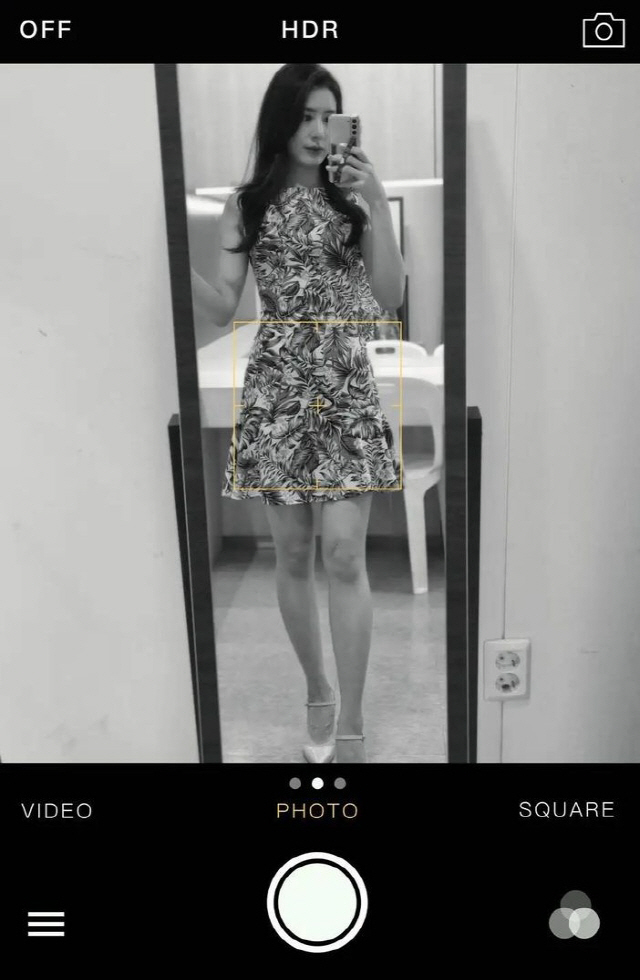Select the PHOTO mode
The height and width of the screenshot is (980, 640).
coord(317,811)
